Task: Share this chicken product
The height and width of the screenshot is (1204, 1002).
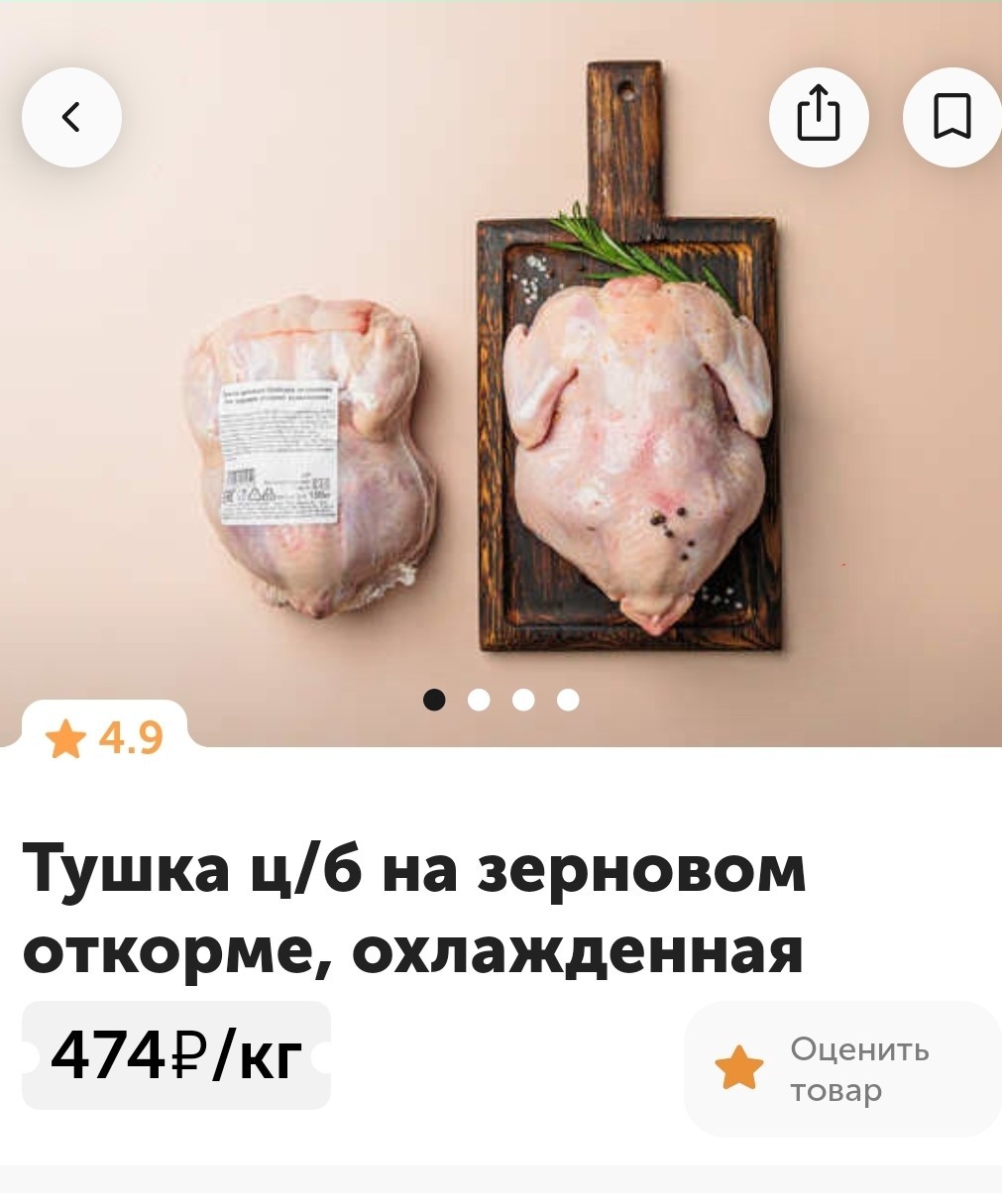Action: click(819, 117)
